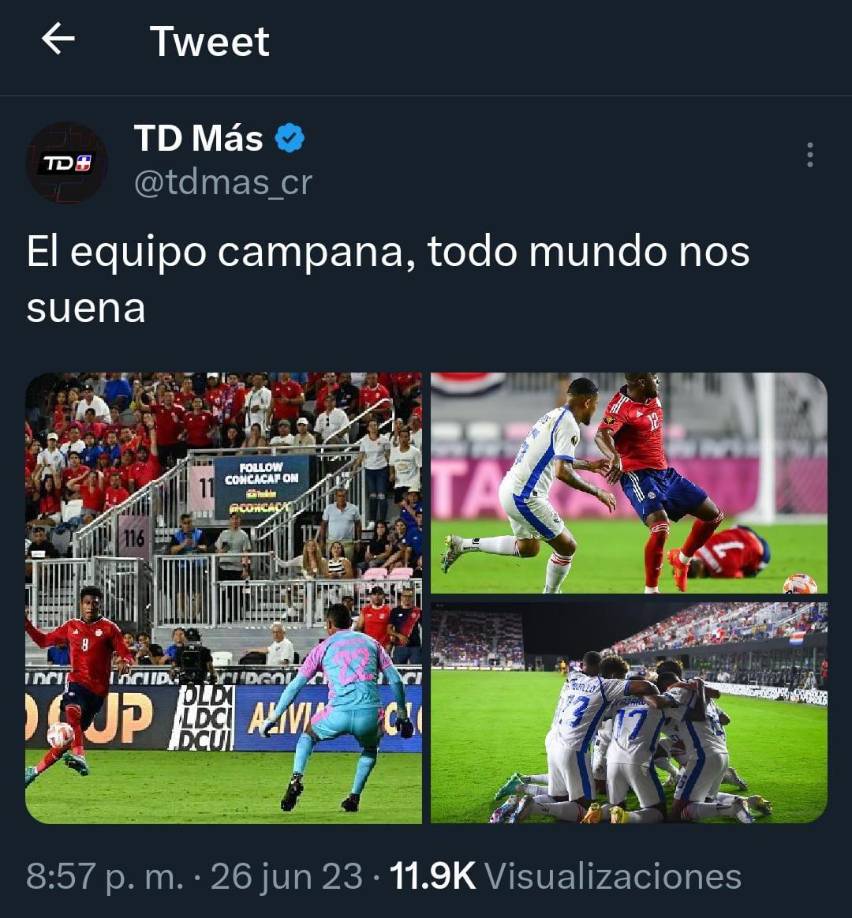
Task: Open the @tdmas_cr profile link
Action: click(221, 180)
